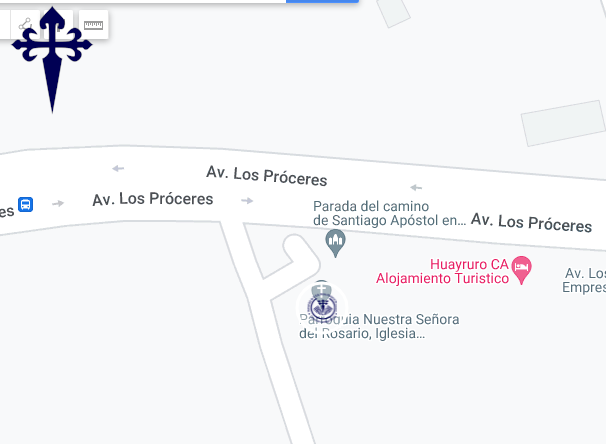
Task: Open the Parroquia Nuestra Señora del Rosario marker
Action: [x=322, y=304]
